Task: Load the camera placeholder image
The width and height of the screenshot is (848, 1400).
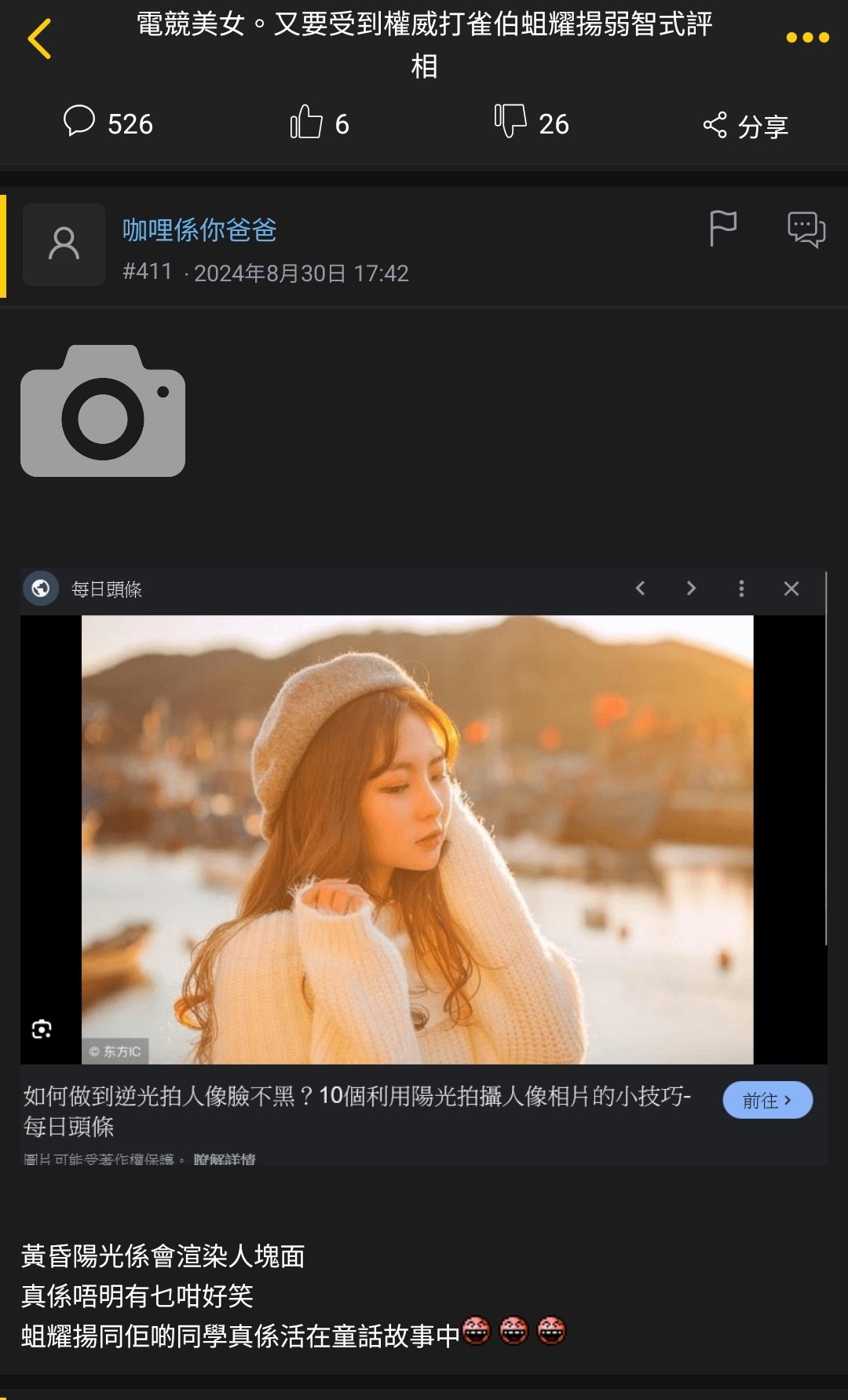Action: [x=103, y=411]
